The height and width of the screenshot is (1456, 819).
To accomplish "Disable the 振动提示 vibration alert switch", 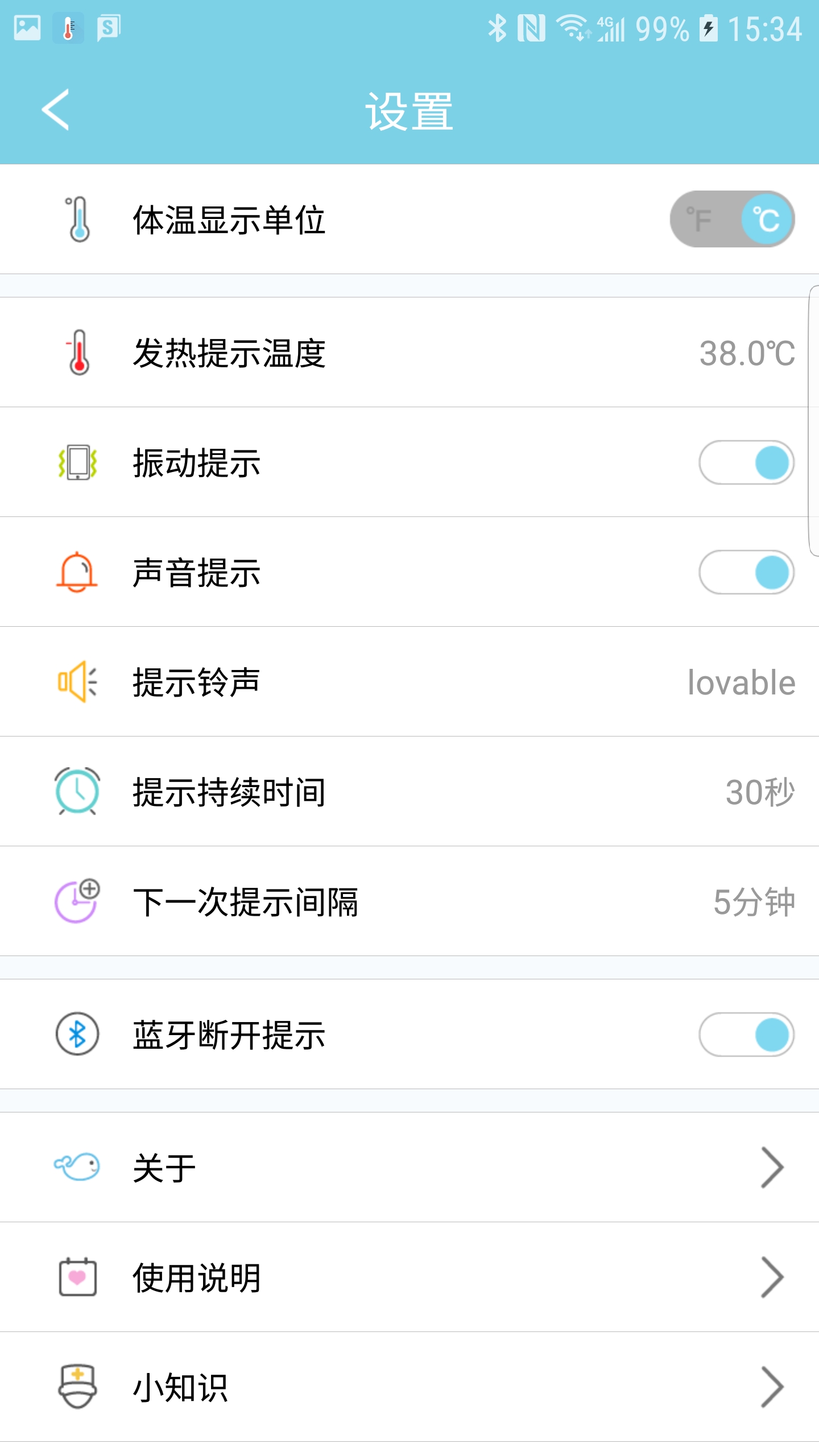I will (x=746, y=462).
